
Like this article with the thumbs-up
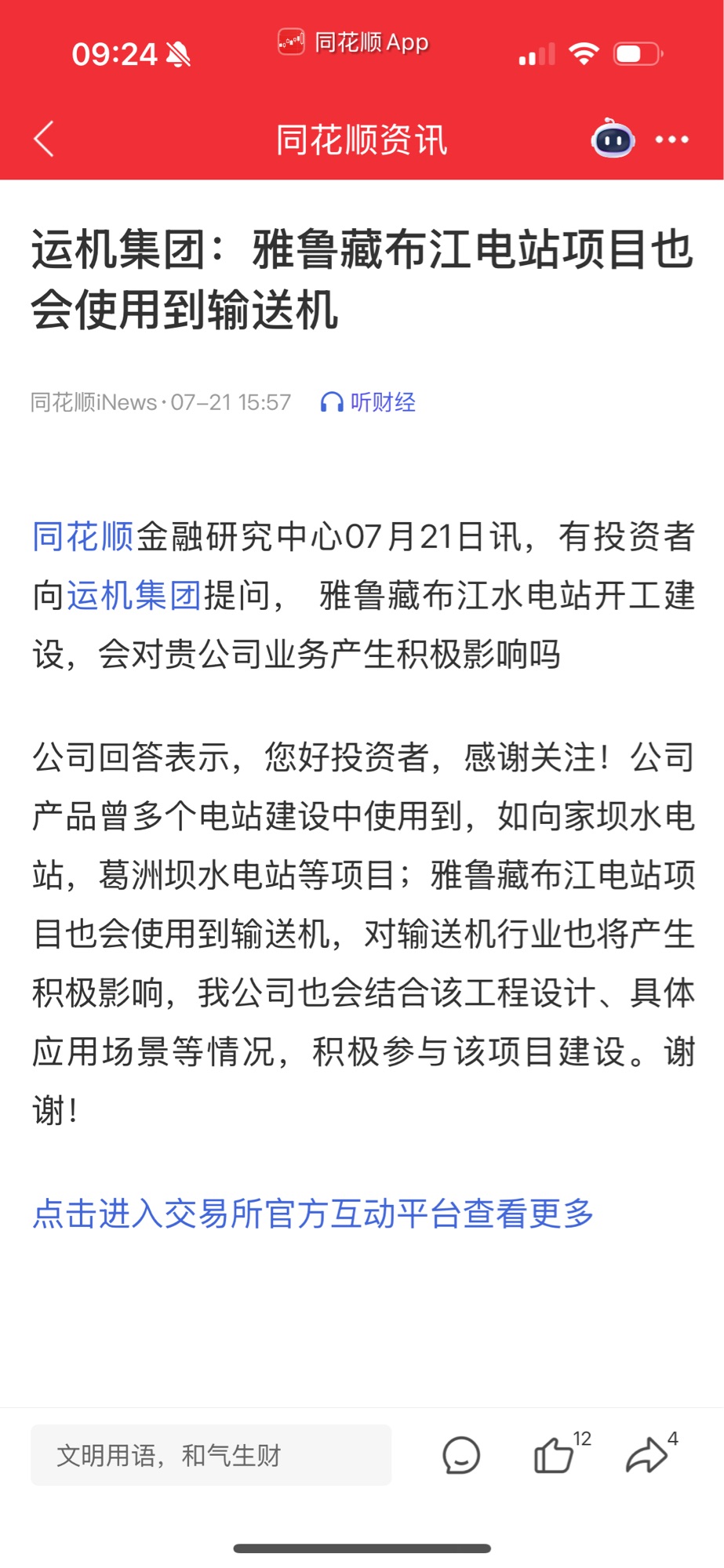click(x=555, y=1455)
